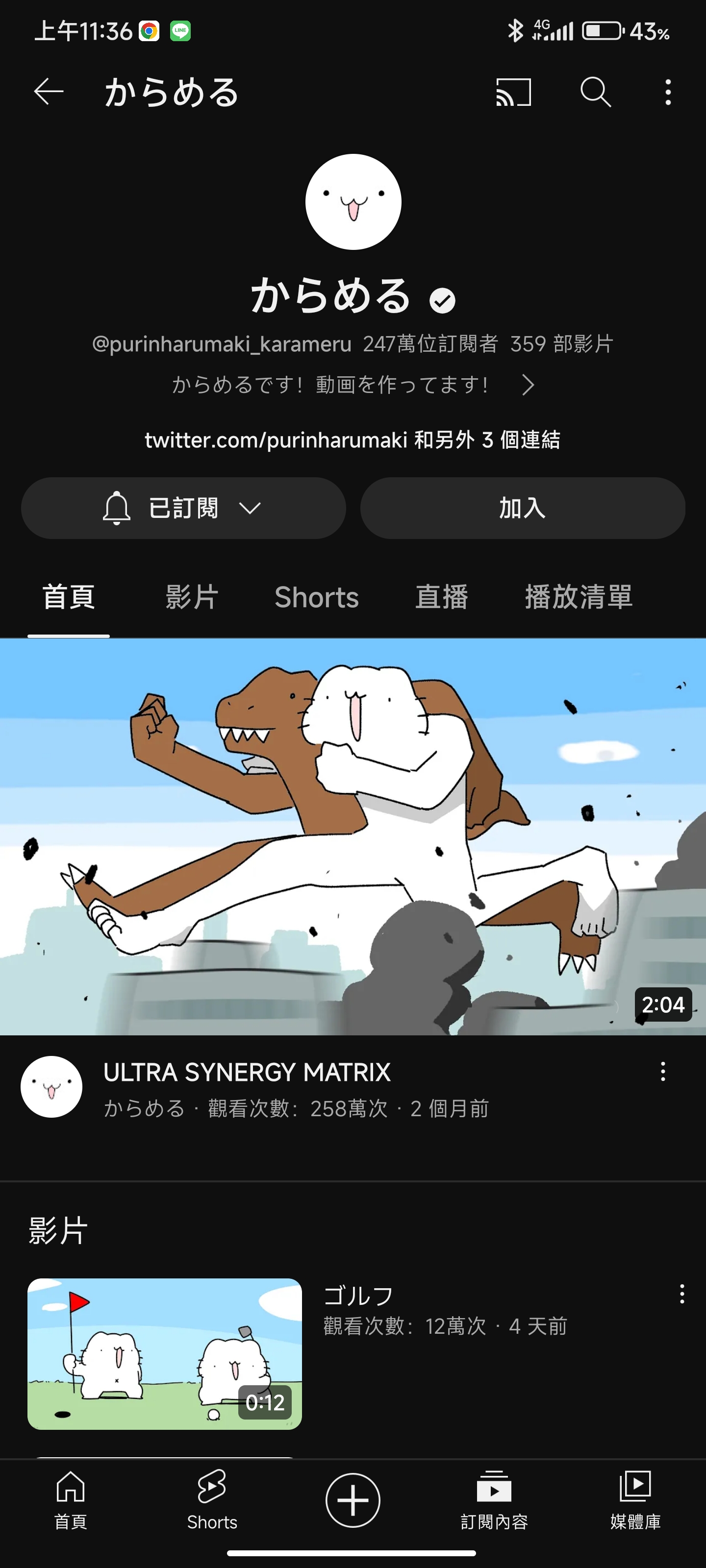Open options for ULTRA SYNERGY MATRIX video
Image resolution: width=706 pixels, height=1568 pixels.
click(x=663, y=1071)
